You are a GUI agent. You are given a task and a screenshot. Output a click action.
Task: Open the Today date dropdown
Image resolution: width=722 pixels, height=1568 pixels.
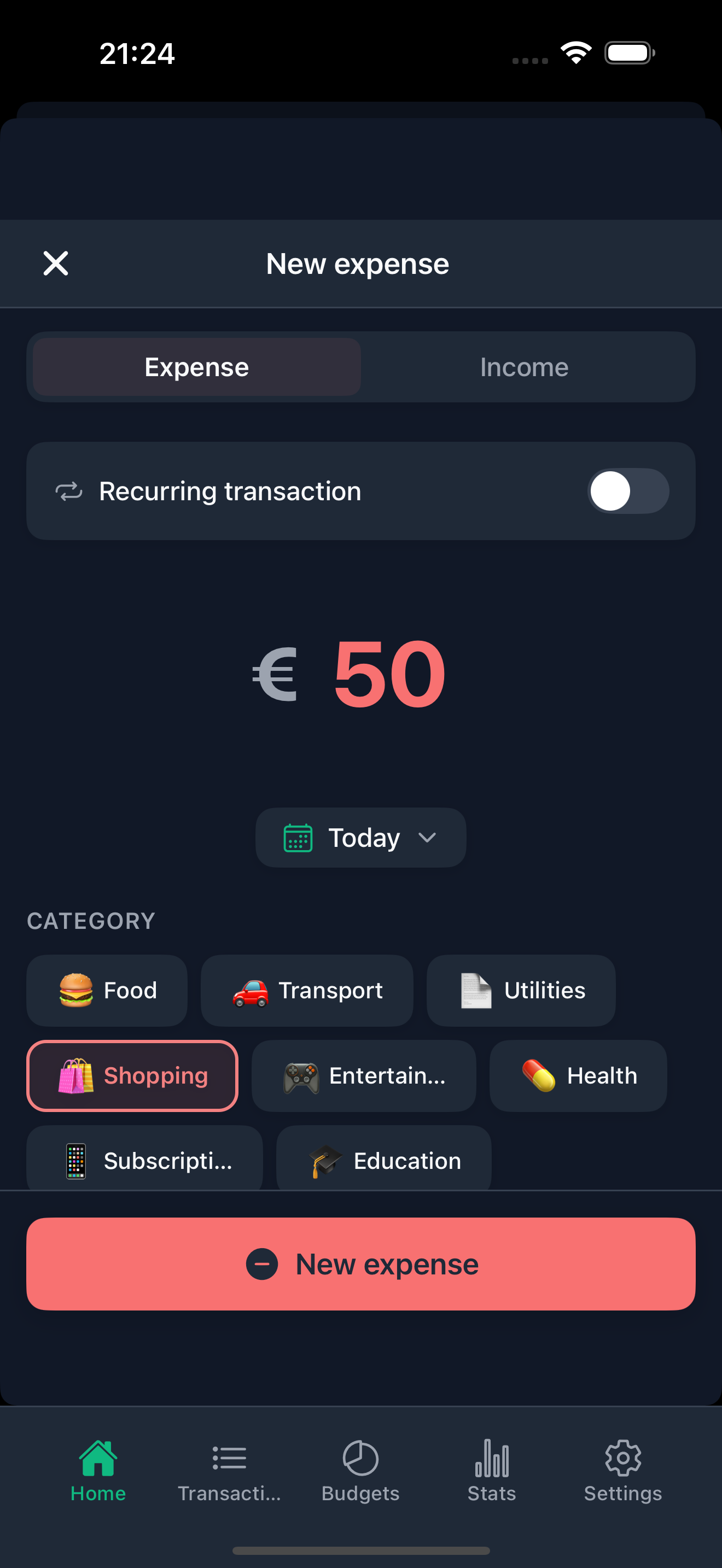360,838
